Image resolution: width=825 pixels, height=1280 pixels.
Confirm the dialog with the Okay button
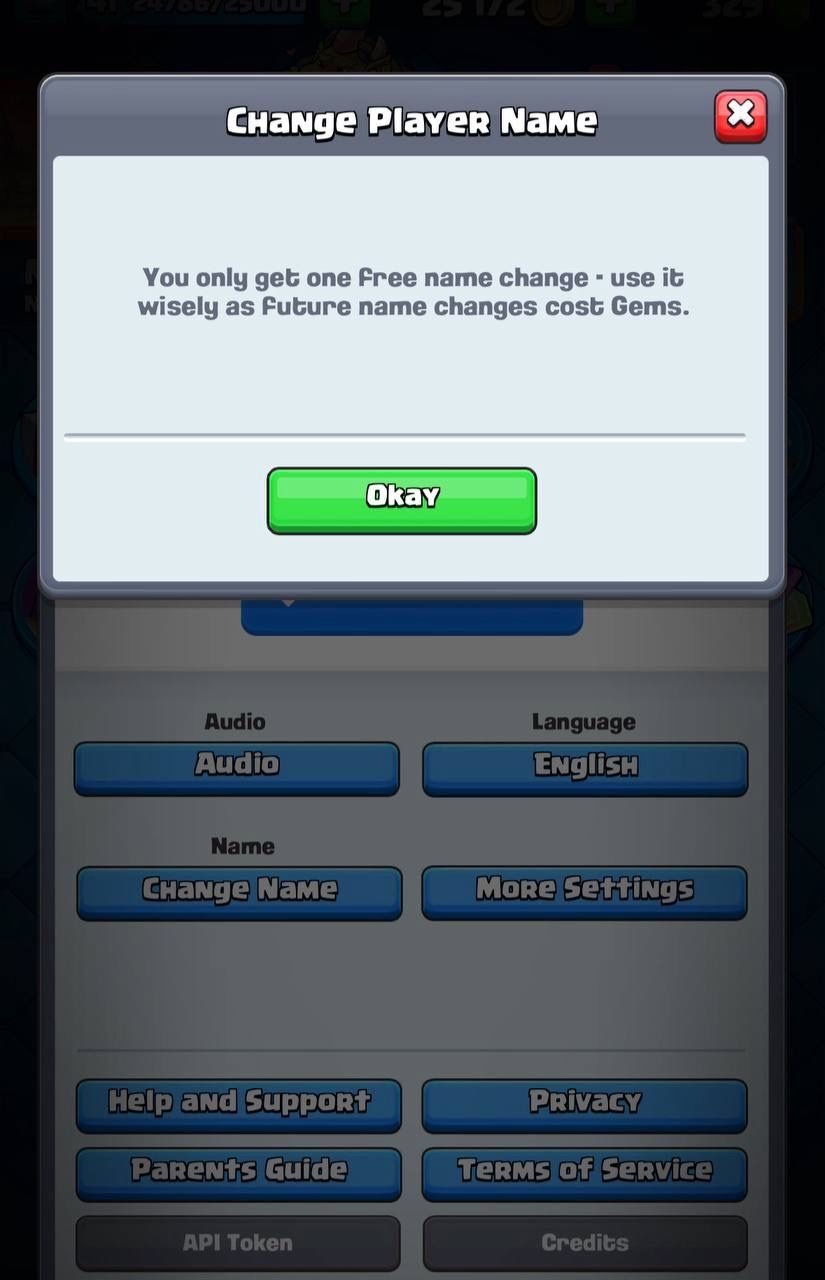(x=401, y=500)
